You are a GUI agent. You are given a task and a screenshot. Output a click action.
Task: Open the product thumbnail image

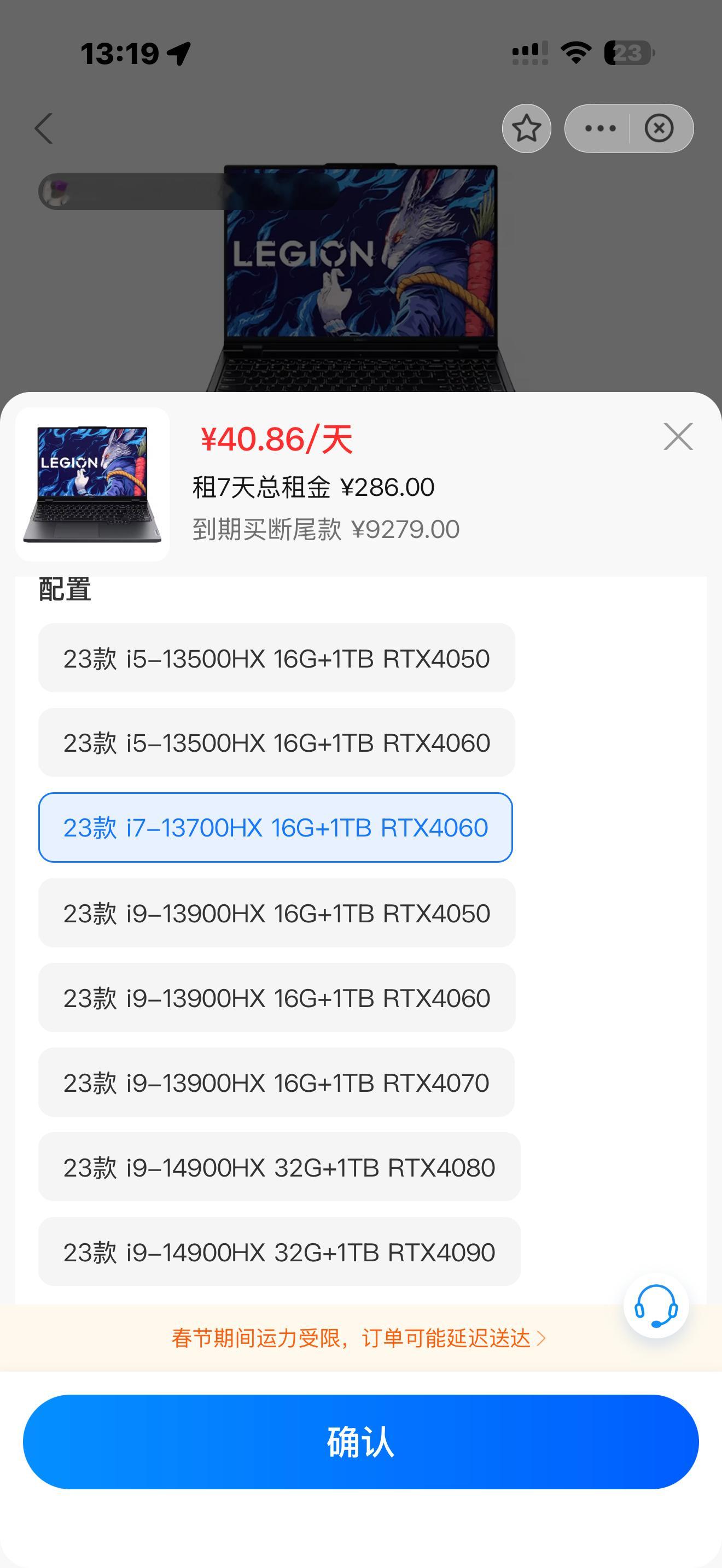coord(92,484)
